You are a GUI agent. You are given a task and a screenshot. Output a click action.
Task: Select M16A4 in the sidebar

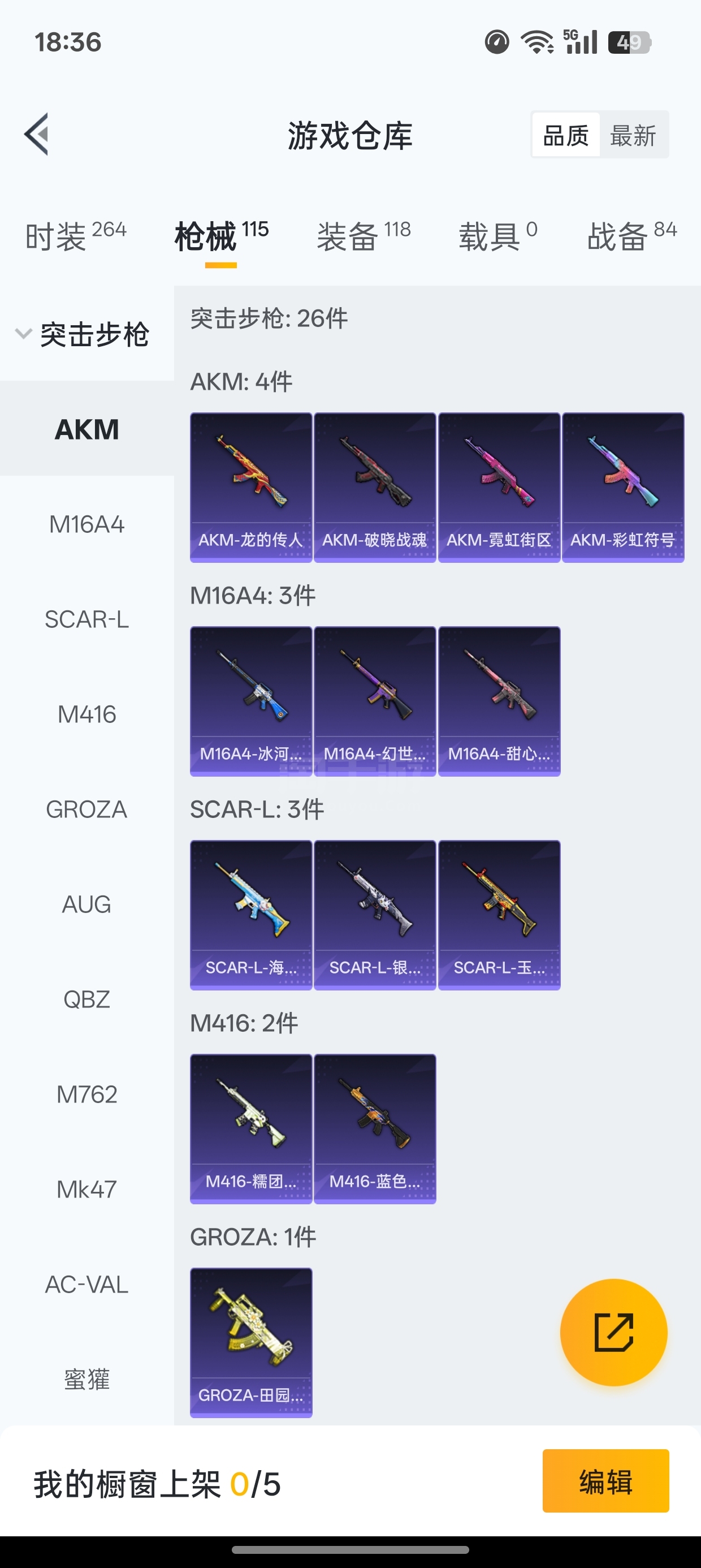[x=86, y=524]
